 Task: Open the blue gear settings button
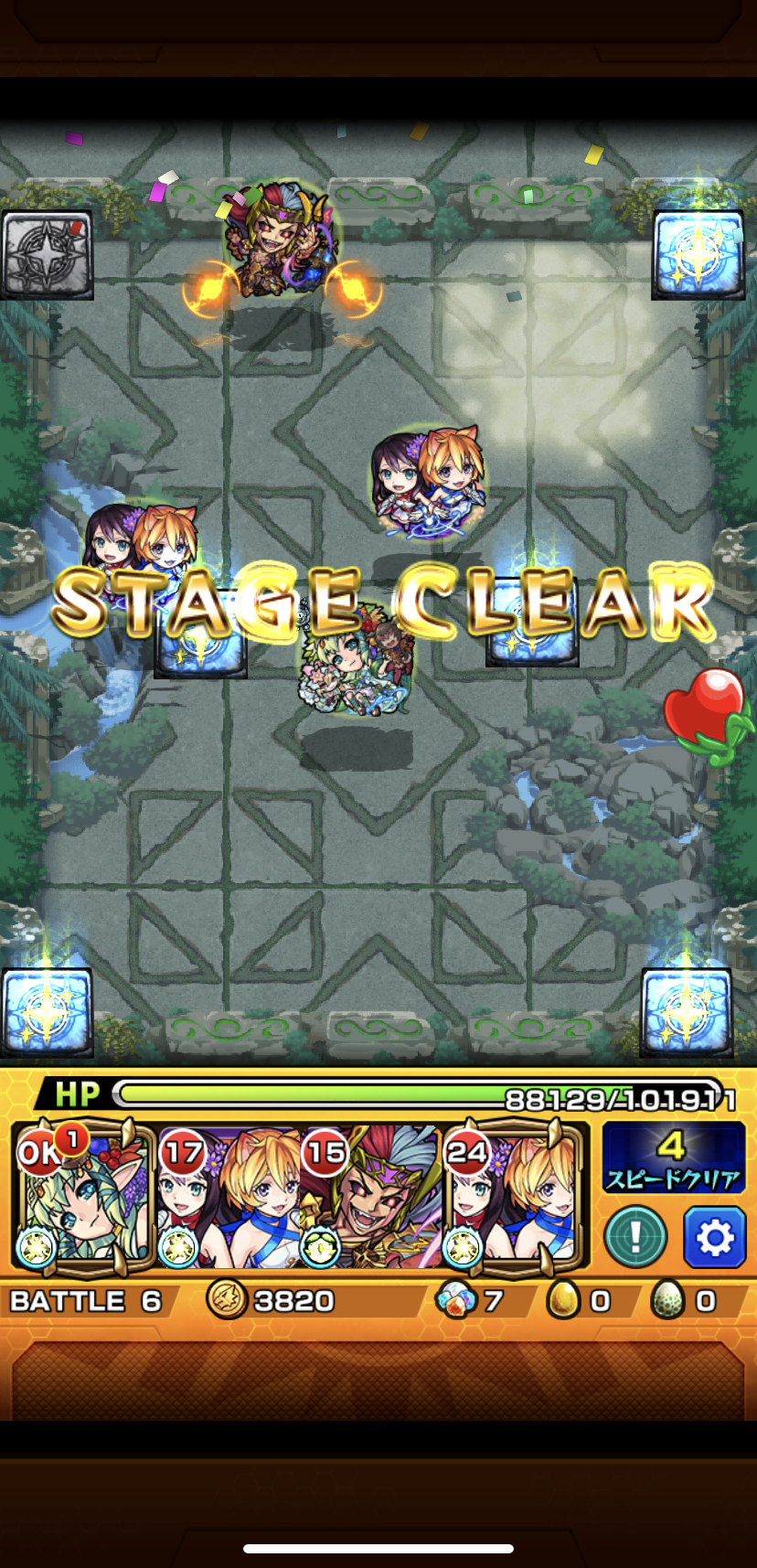pos(715,1237)
